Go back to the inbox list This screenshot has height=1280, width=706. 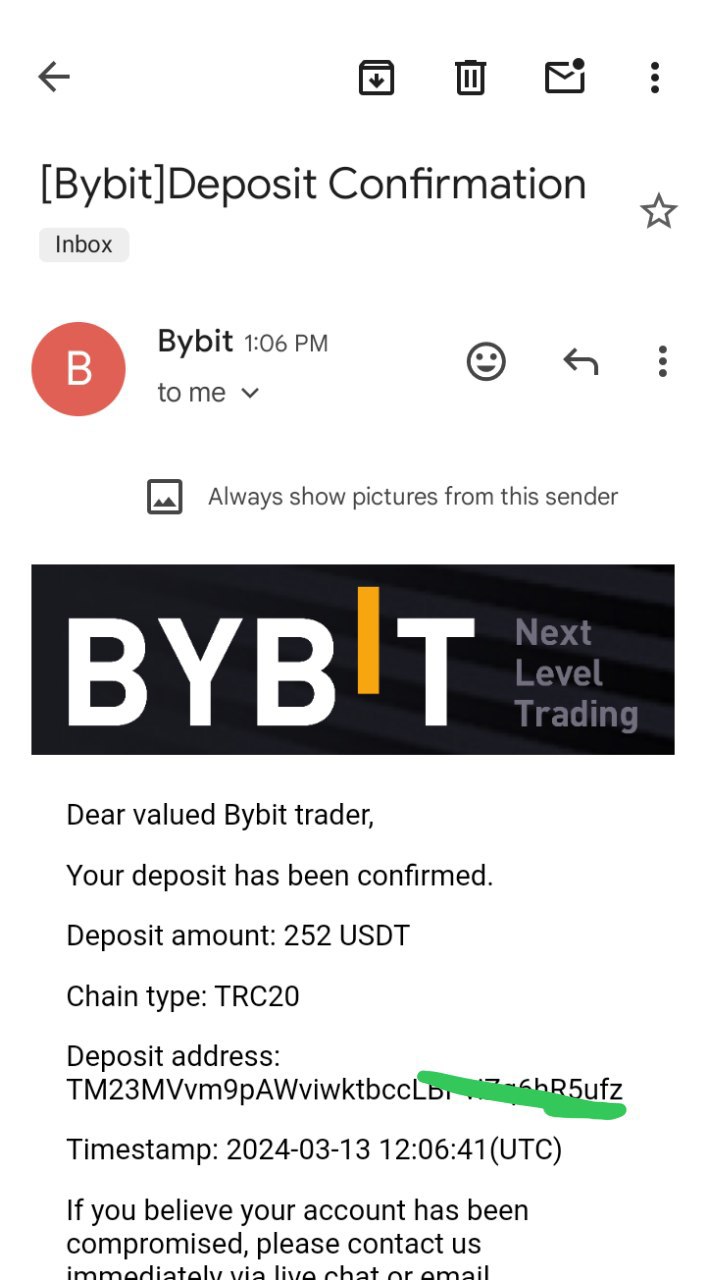pyautogui.click(x=54, y=77)
